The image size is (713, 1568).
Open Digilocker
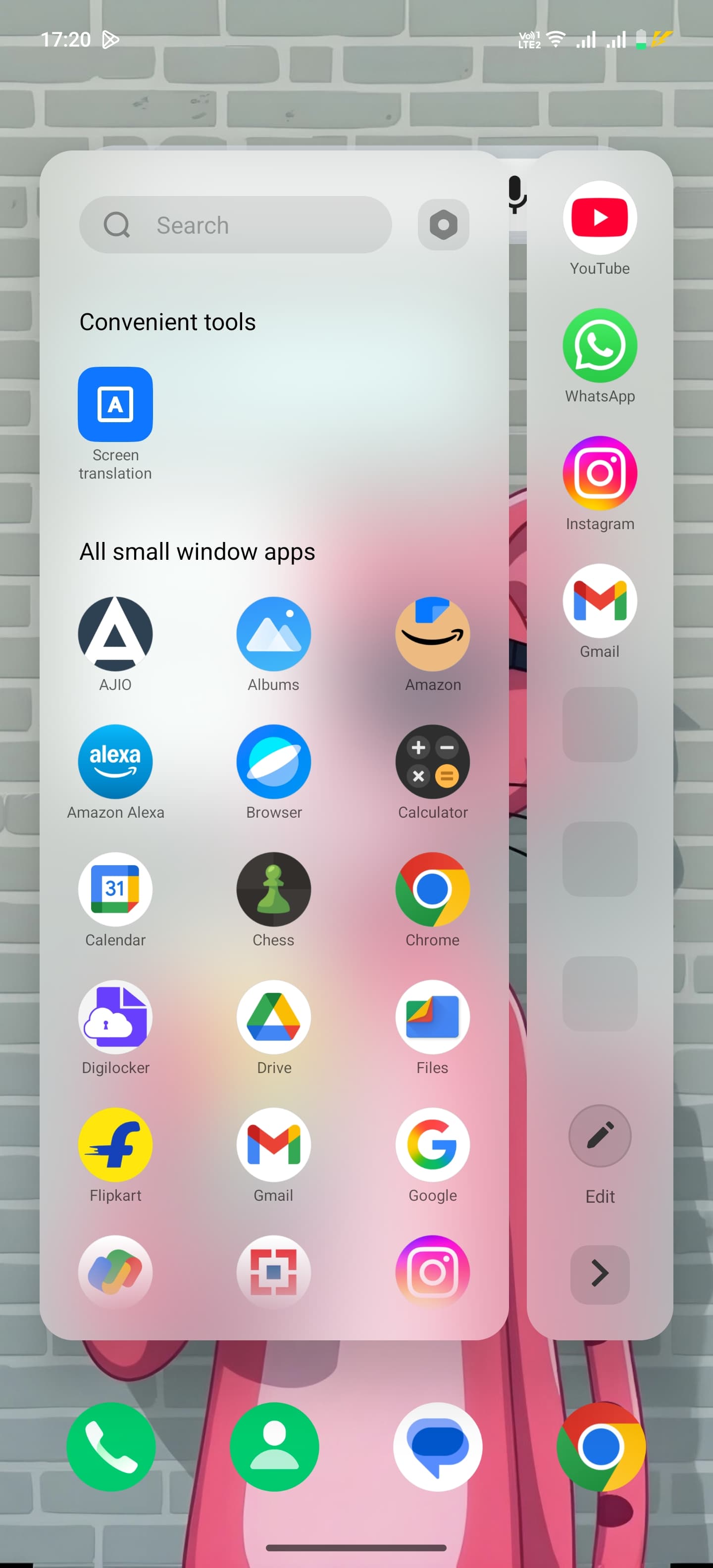coord(115,1017)
